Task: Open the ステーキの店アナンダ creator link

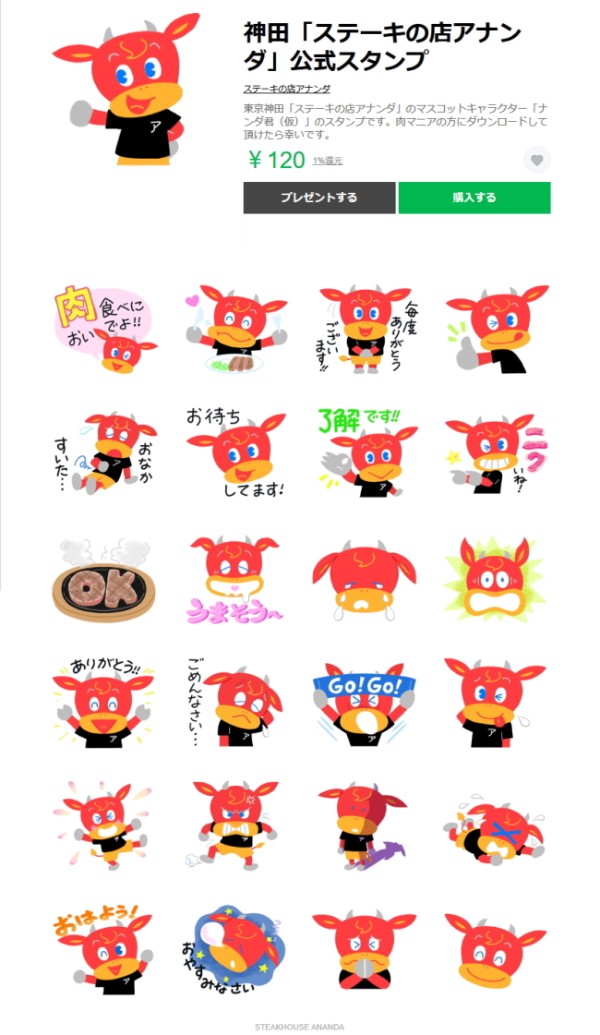Action: pyautogui.click(x=287, y=90)
